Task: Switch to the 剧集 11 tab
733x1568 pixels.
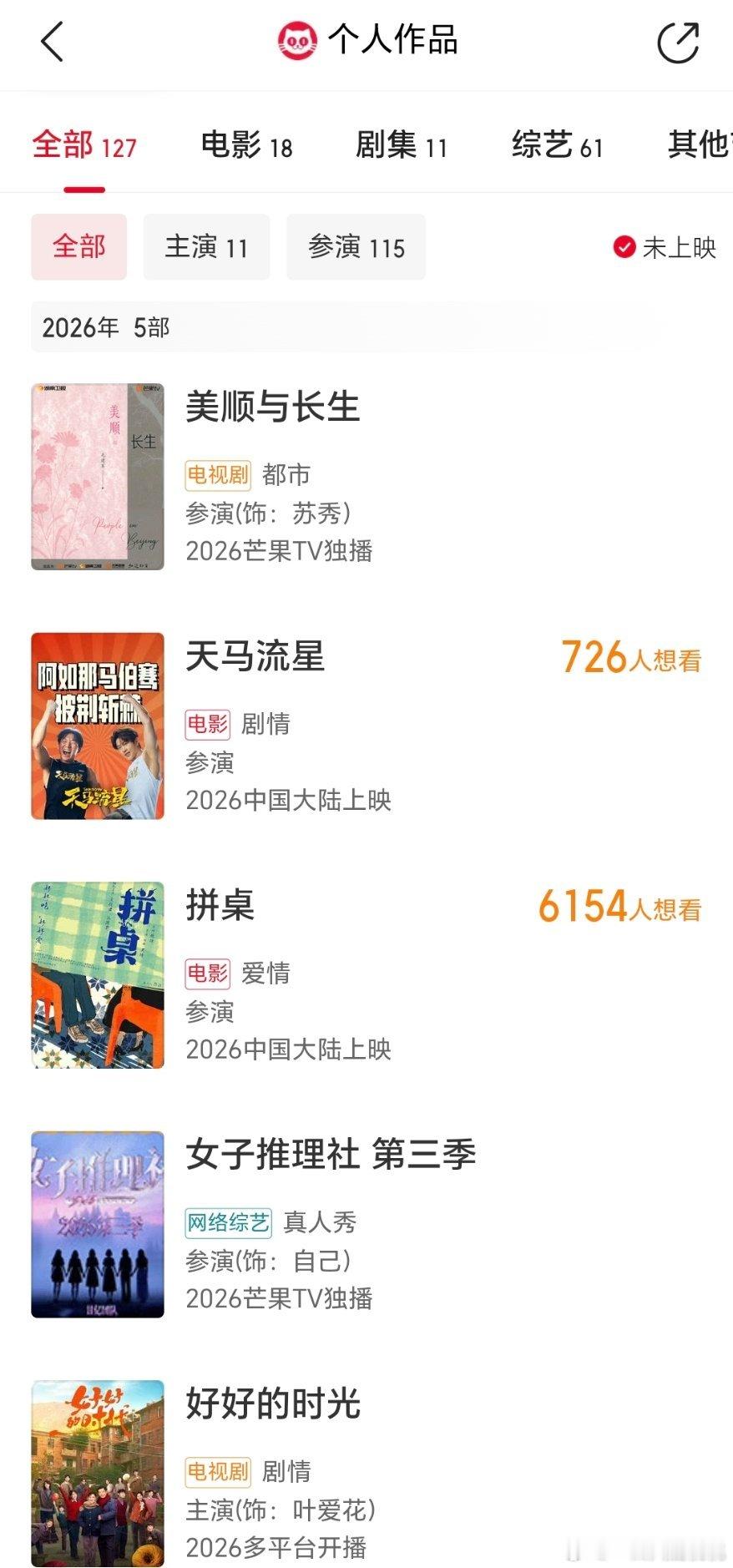Action: click(x=399, y=146)
